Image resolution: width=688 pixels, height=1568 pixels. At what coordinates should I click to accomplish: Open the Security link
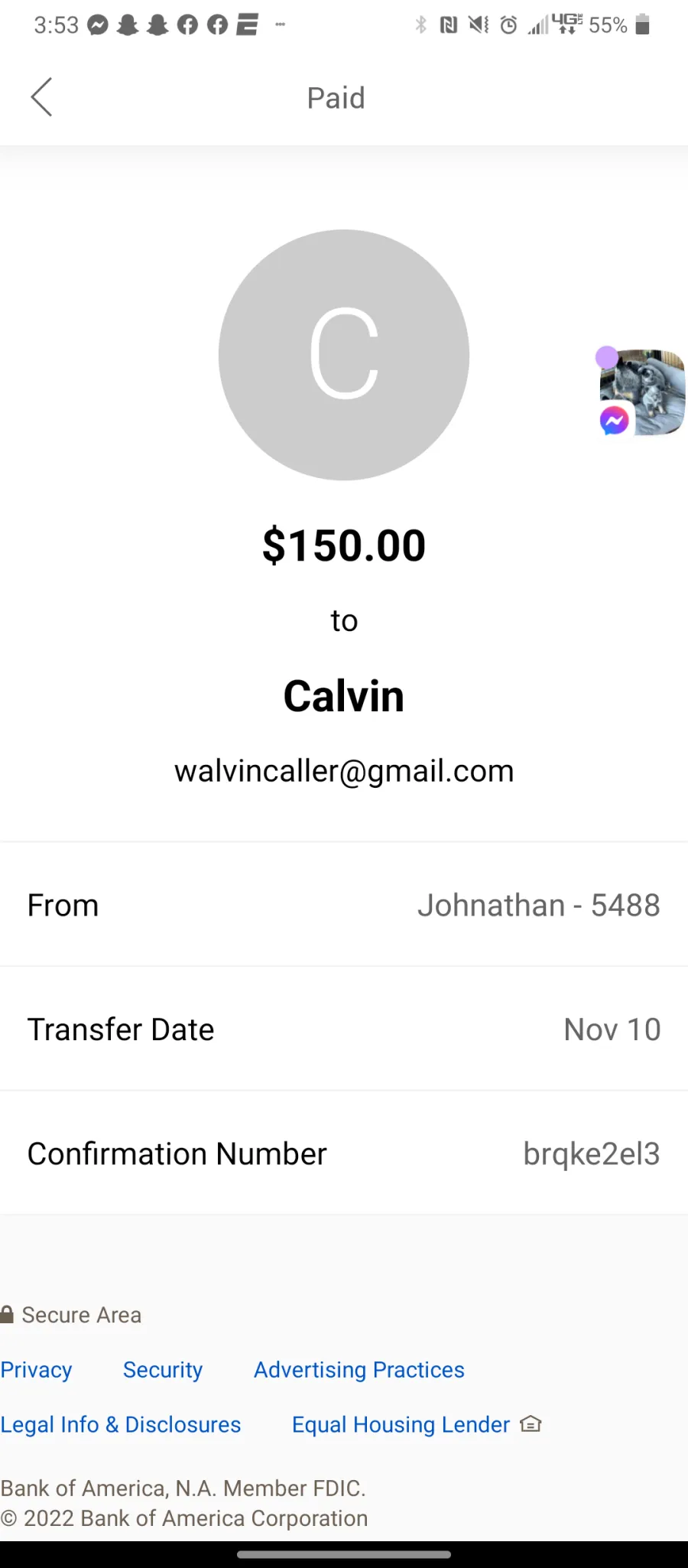[163, 1369]
